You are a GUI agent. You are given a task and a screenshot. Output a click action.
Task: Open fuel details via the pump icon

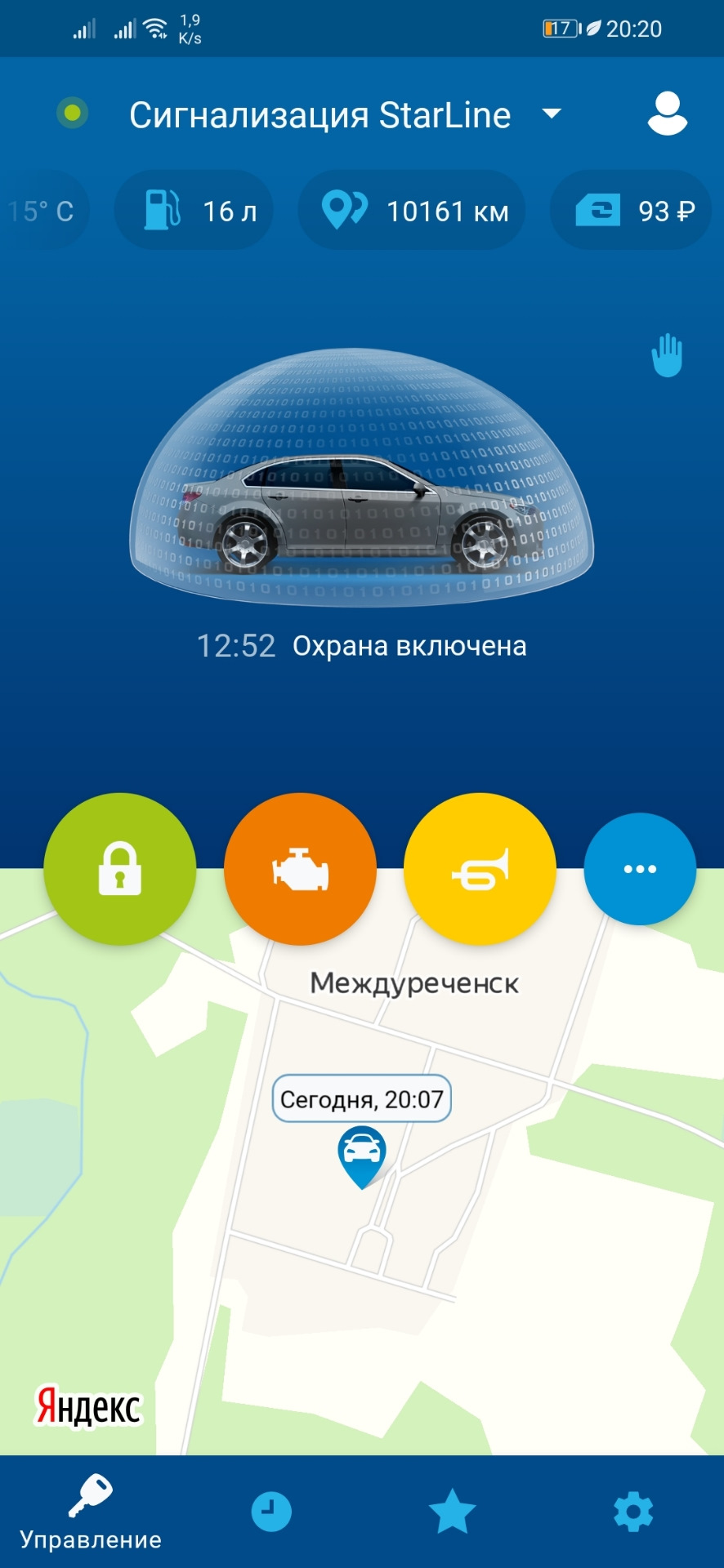pyautogui.click(x=163, y=210)
